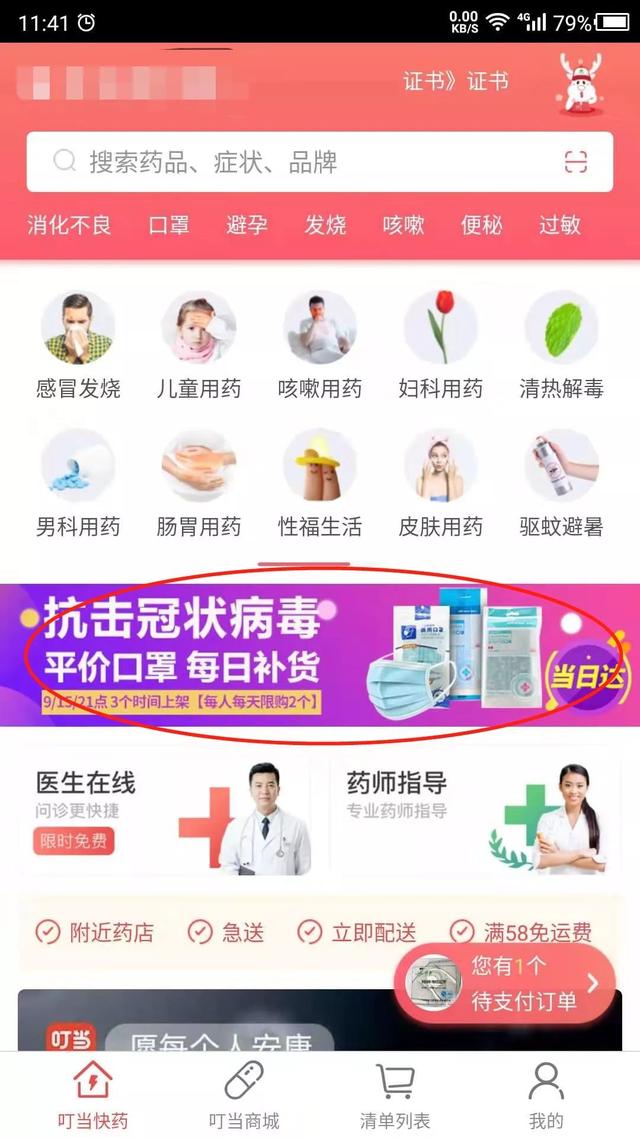Select the 口罩 suggested keyword
The height and width of the screenshot is (1138, 640).
[x=169, y=225]
